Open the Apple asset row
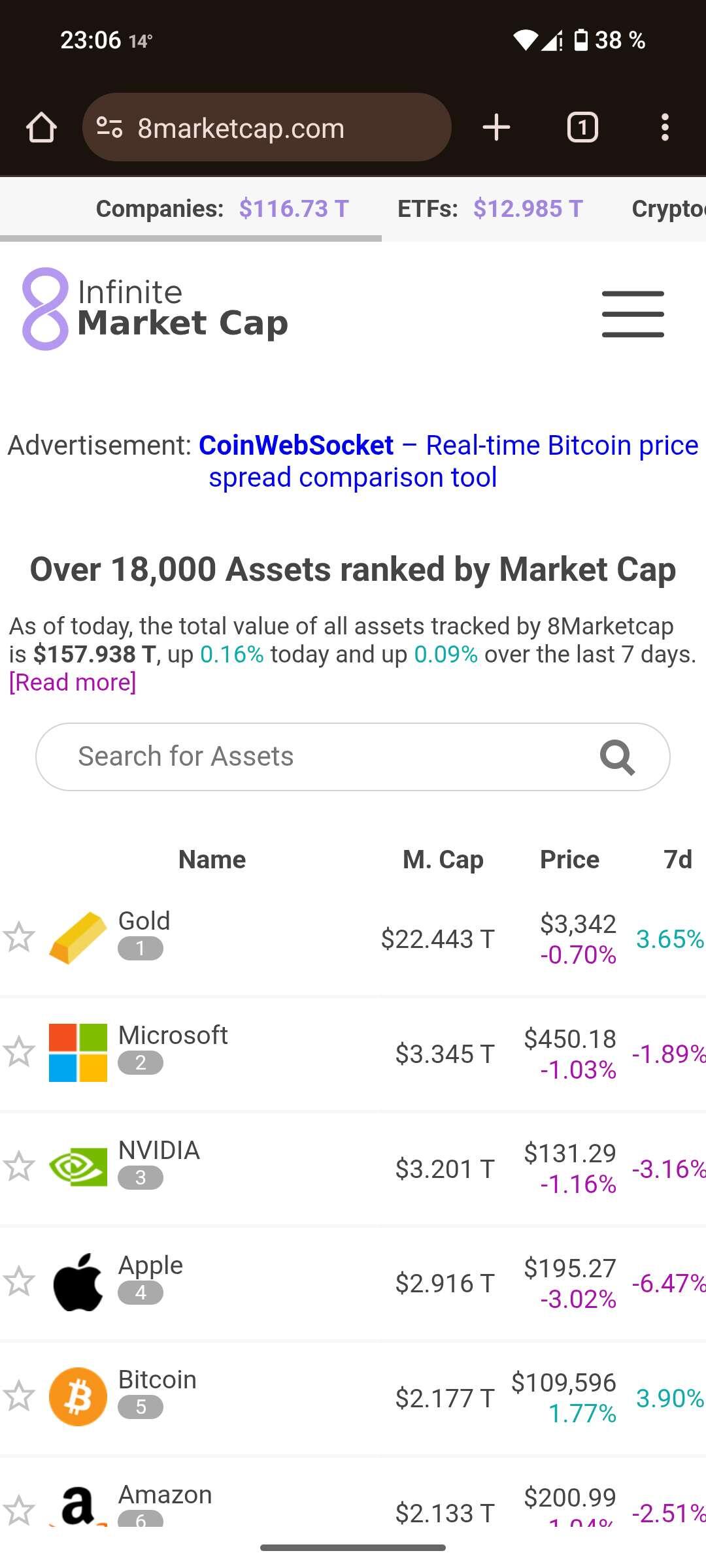706x1568 pixels. (x=353, y=1283)
